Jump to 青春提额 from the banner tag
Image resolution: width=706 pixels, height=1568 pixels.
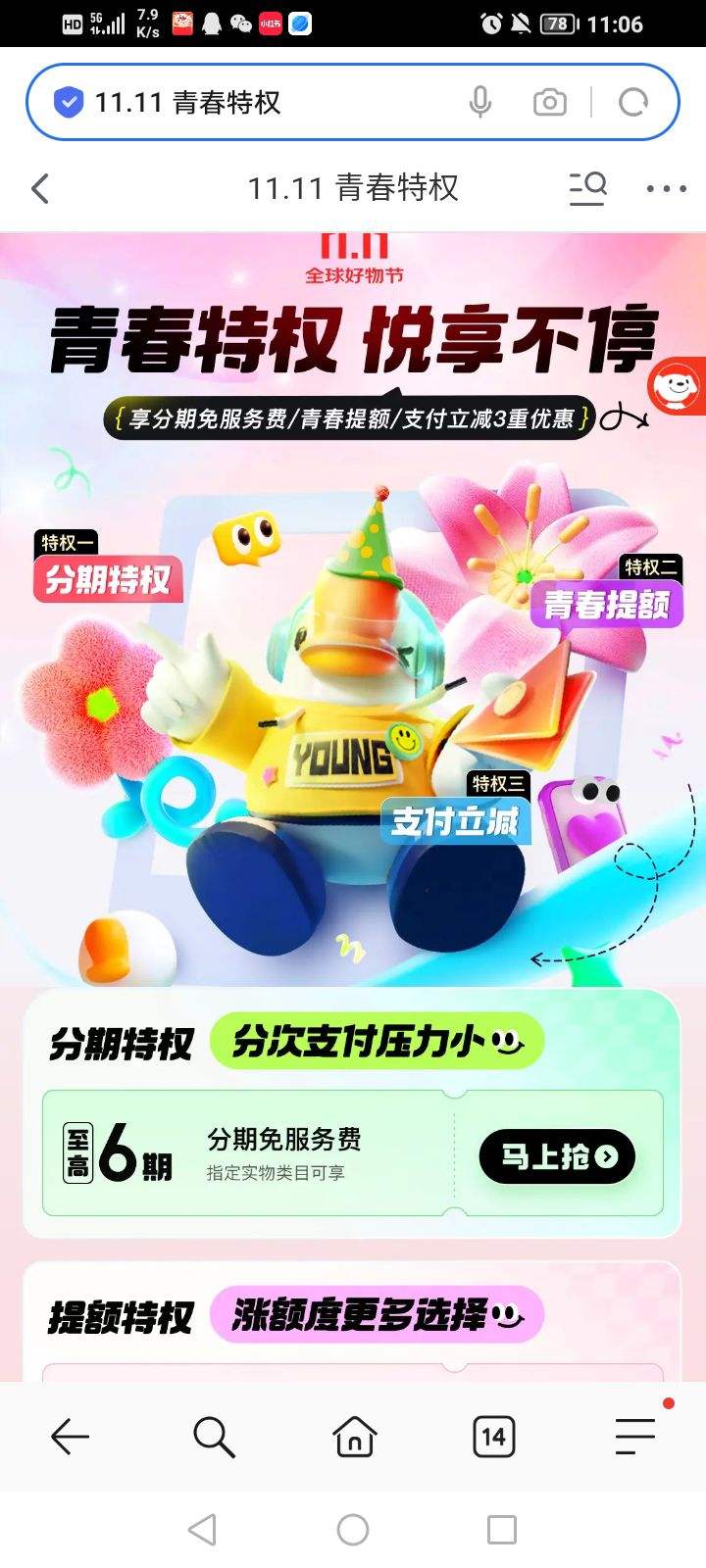point(606,594)
